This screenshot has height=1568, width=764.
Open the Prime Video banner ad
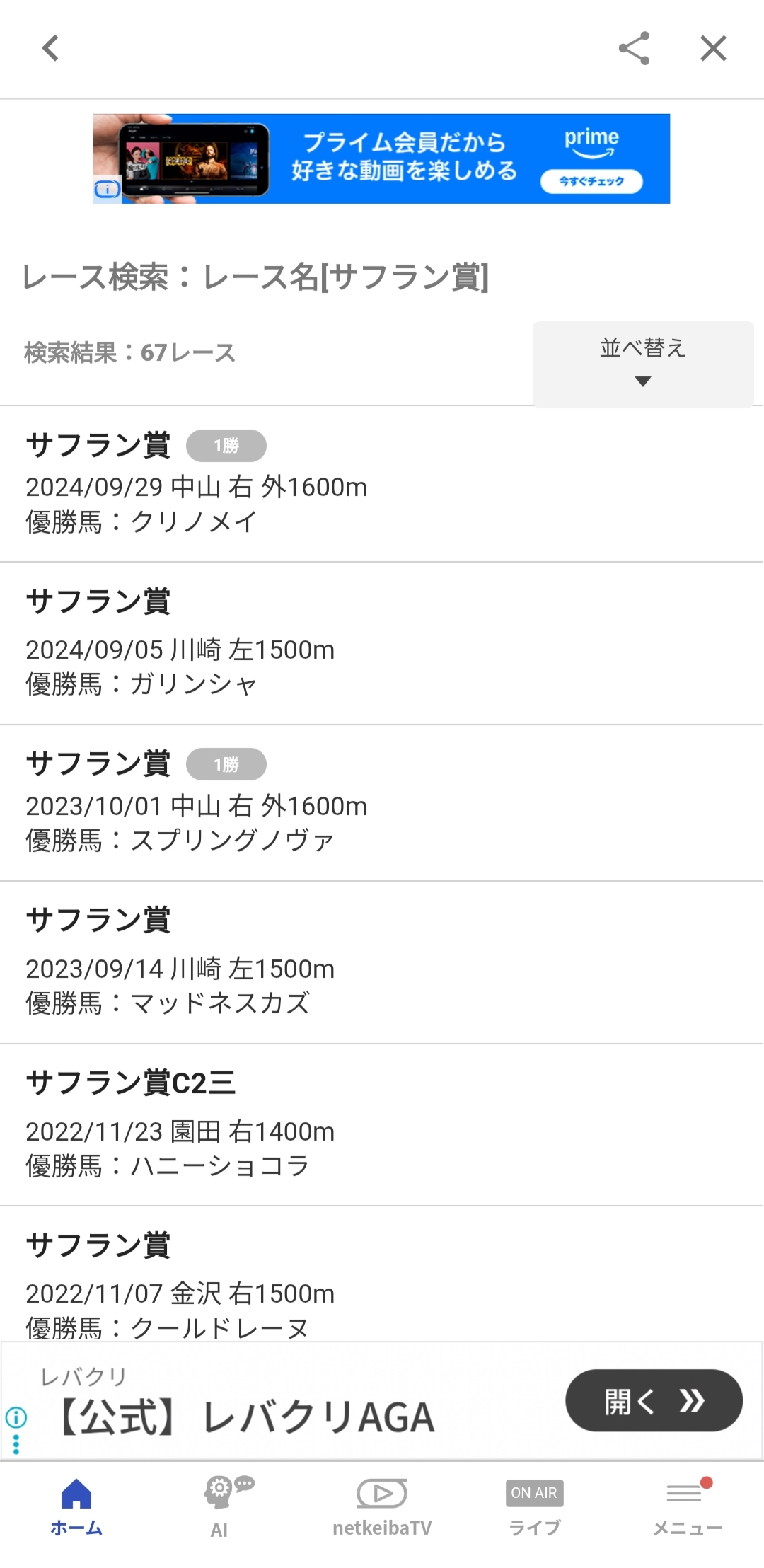click(x=381, y=158)
